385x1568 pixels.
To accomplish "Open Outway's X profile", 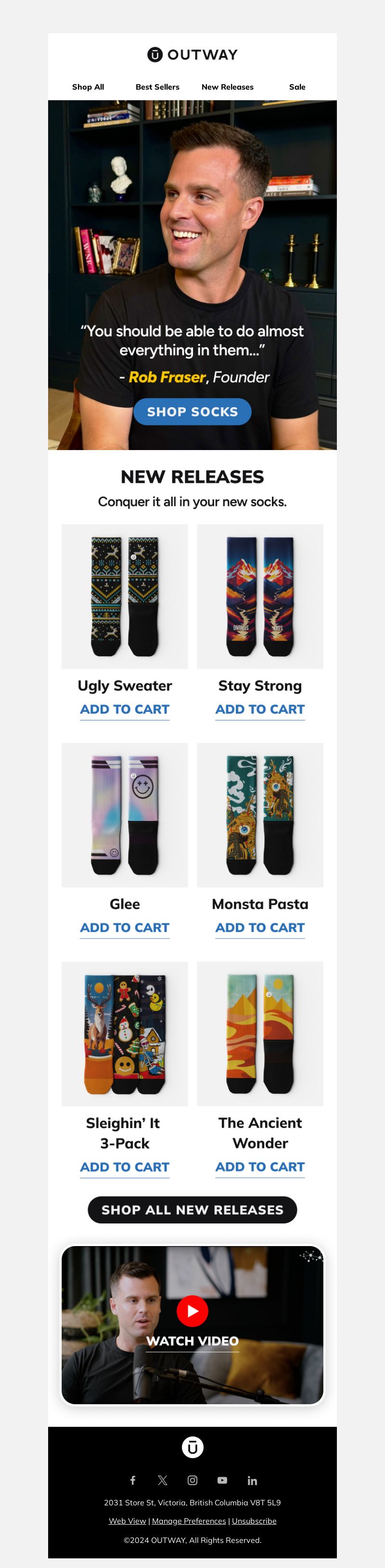I will pyautogui.click(x=162, y=1480).
